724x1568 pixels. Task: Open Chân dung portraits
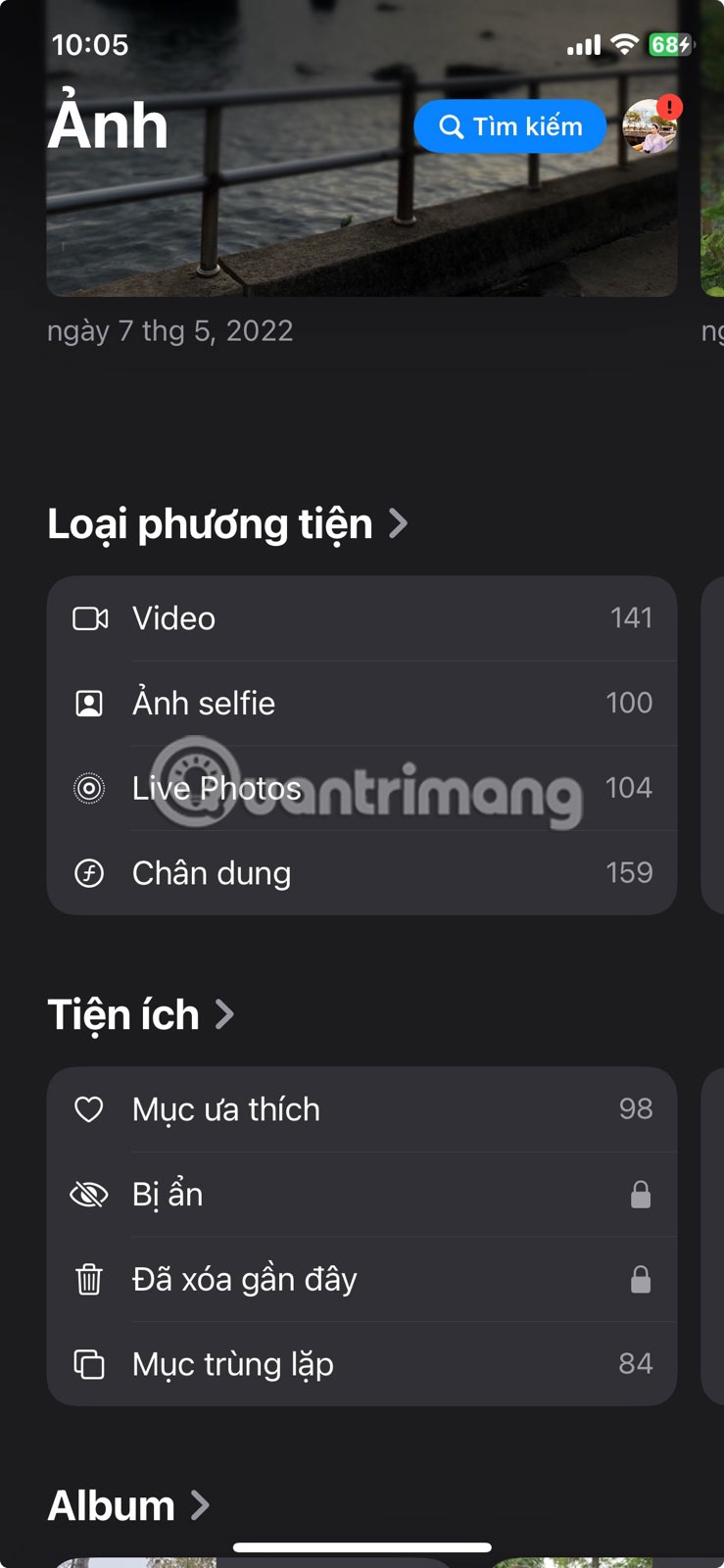(x=362, y=873)
